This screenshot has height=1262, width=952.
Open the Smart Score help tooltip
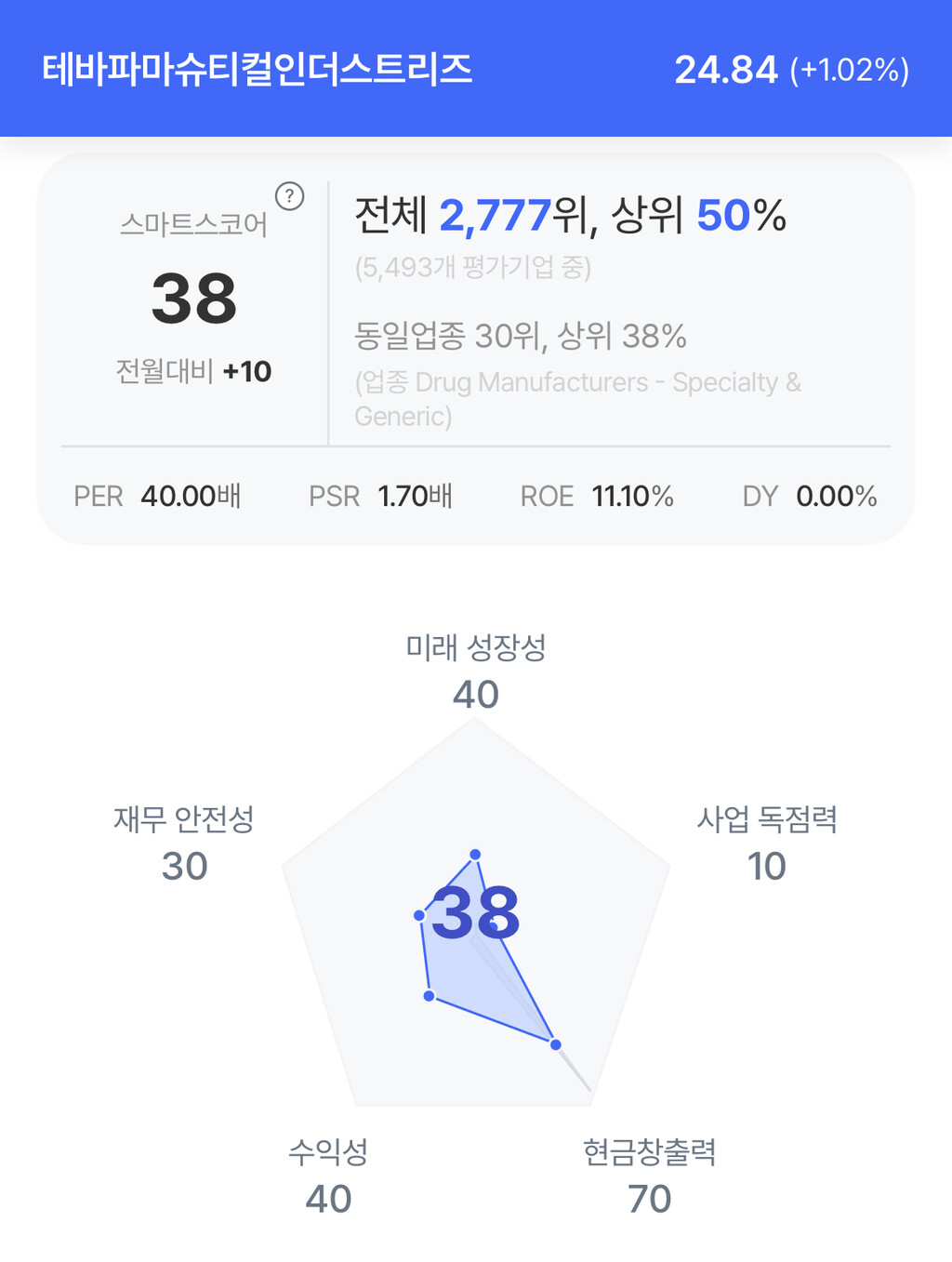(290, 196)
